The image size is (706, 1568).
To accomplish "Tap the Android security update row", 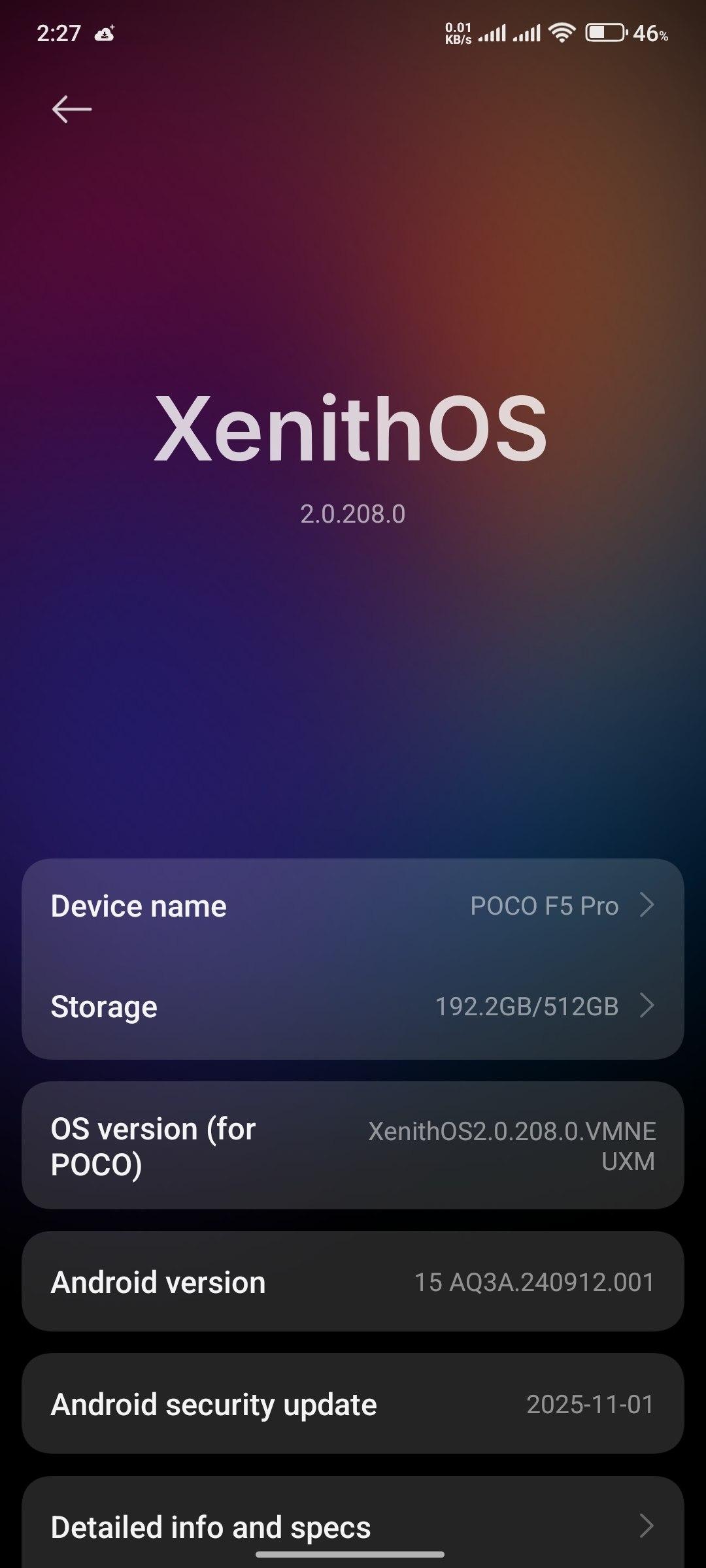I will point(353,1404).
